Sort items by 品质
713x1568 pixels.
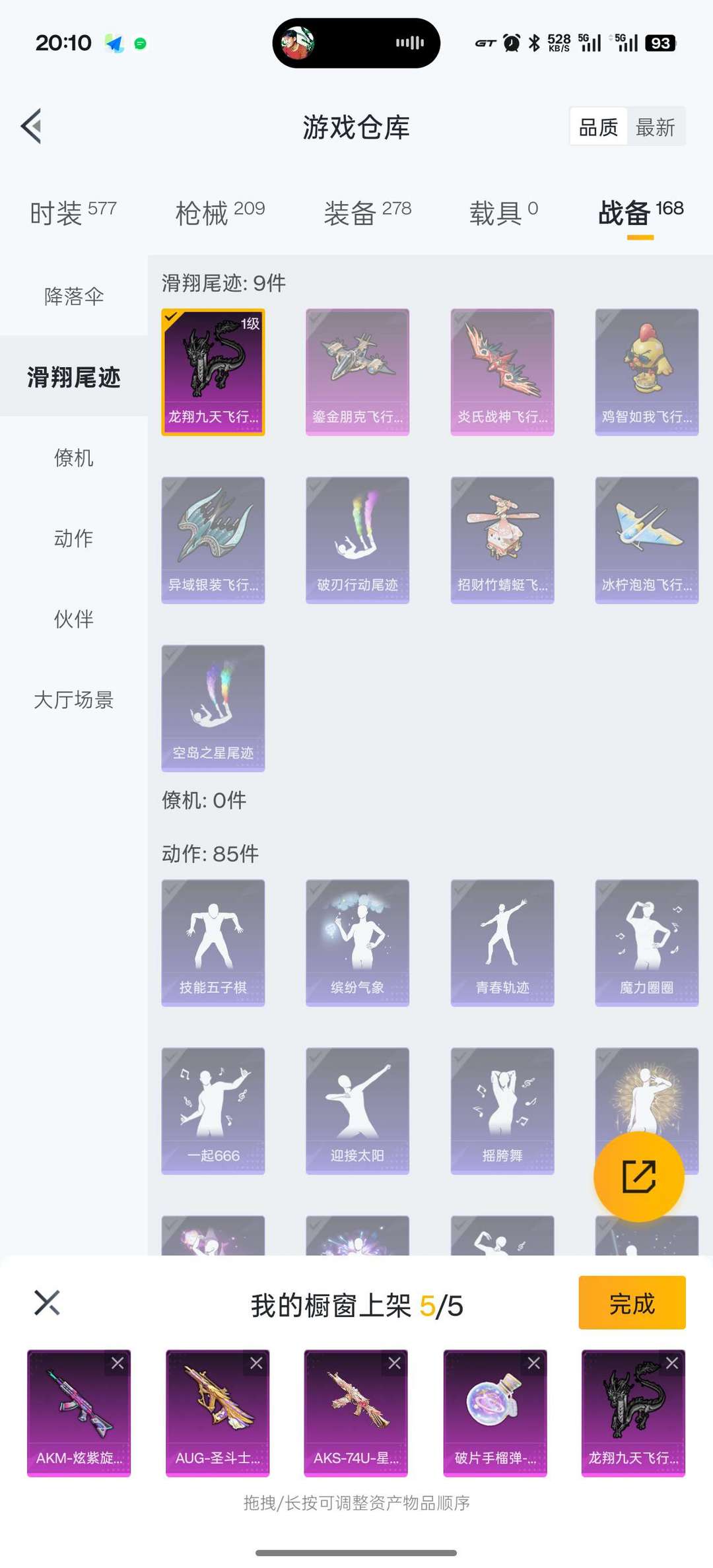598,127
